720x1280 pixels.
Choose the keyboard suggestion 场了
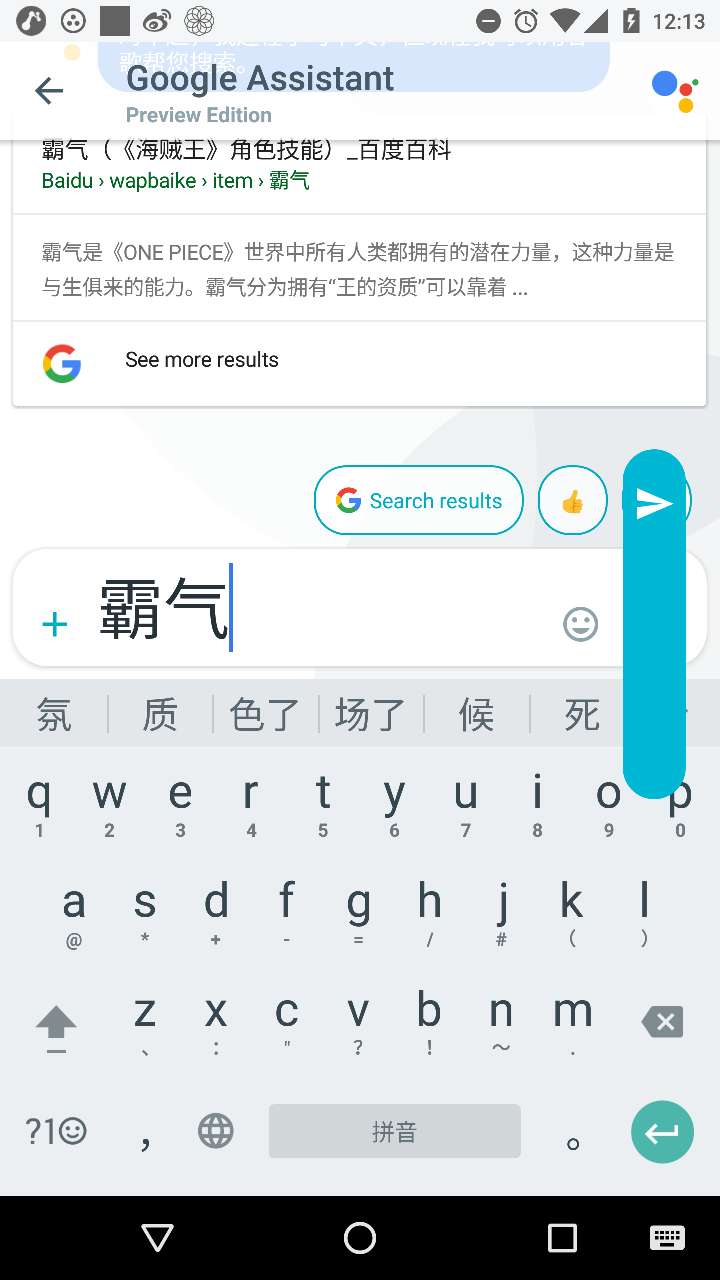[x=370, y=715]
